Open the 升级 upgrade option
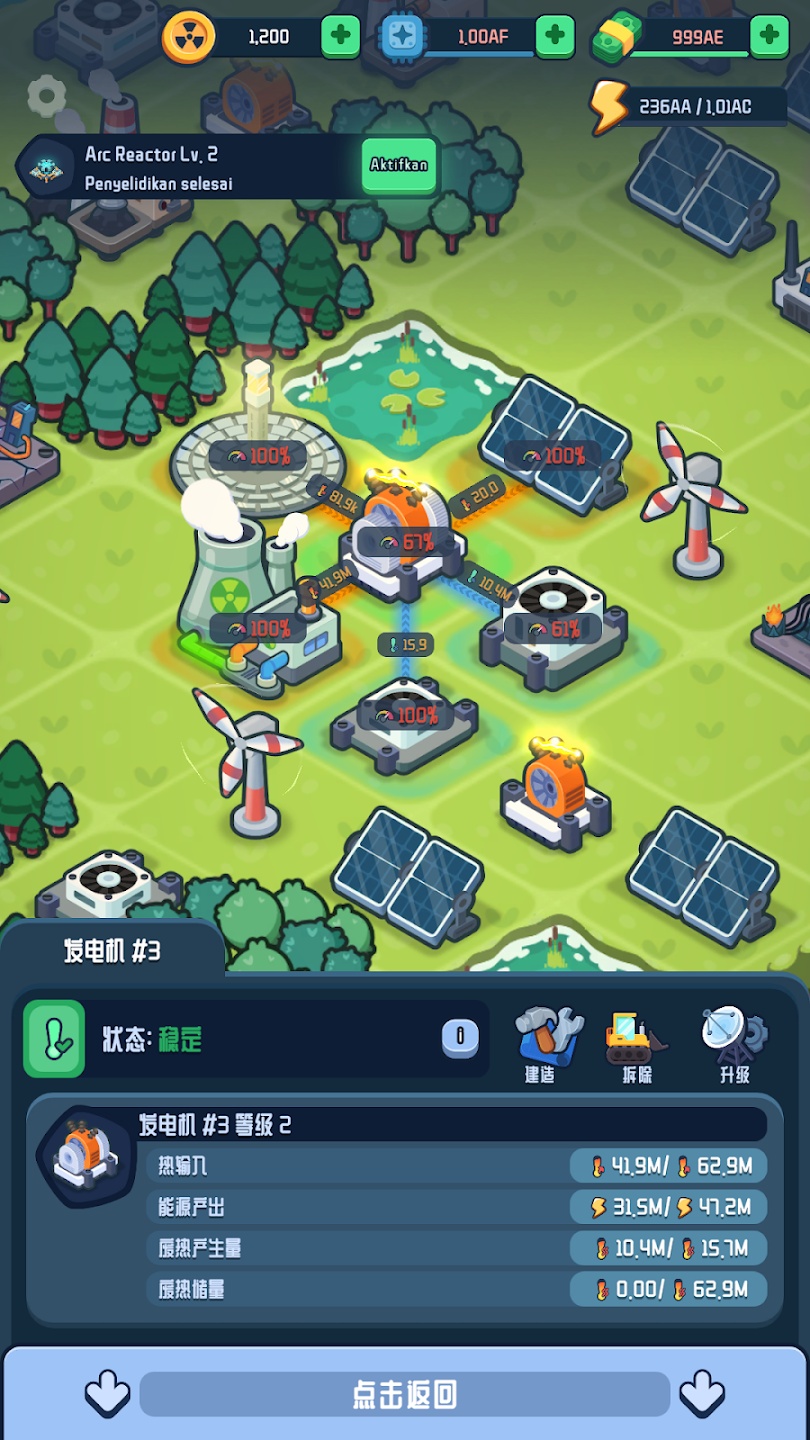 [735, 1046]
